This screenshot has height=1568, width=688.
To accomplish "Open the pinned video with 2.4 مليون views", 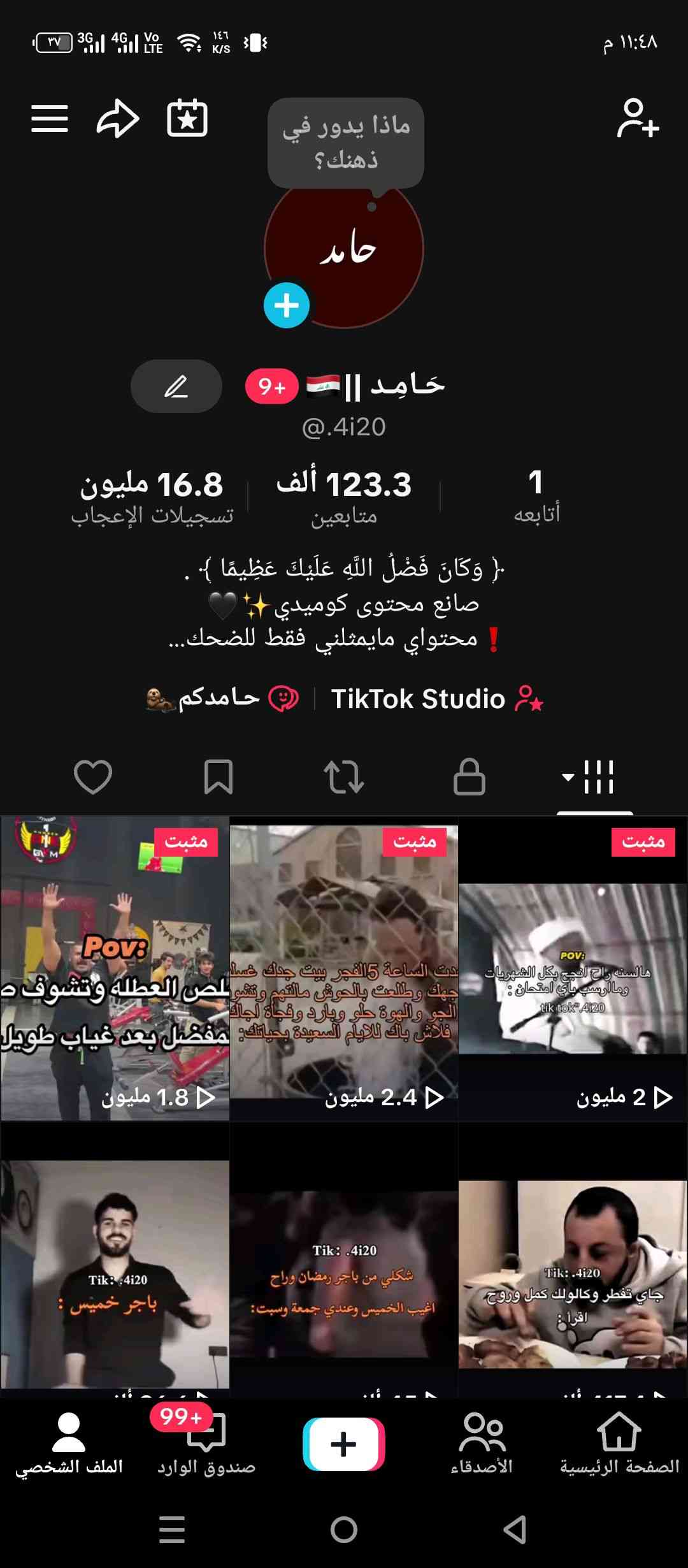I will pos(343,969).
